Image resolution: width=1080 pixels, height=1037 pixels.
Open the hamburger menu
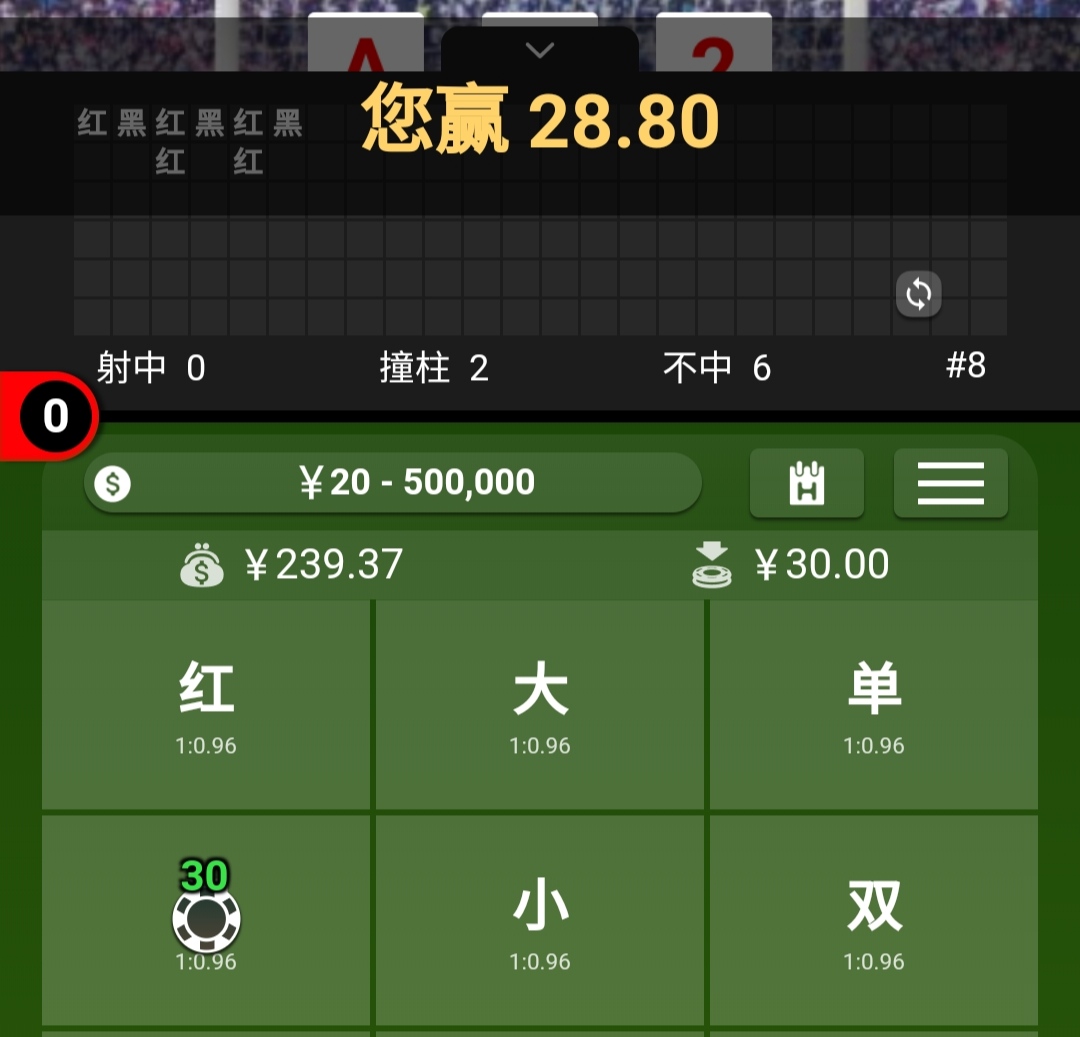point(950,483)
